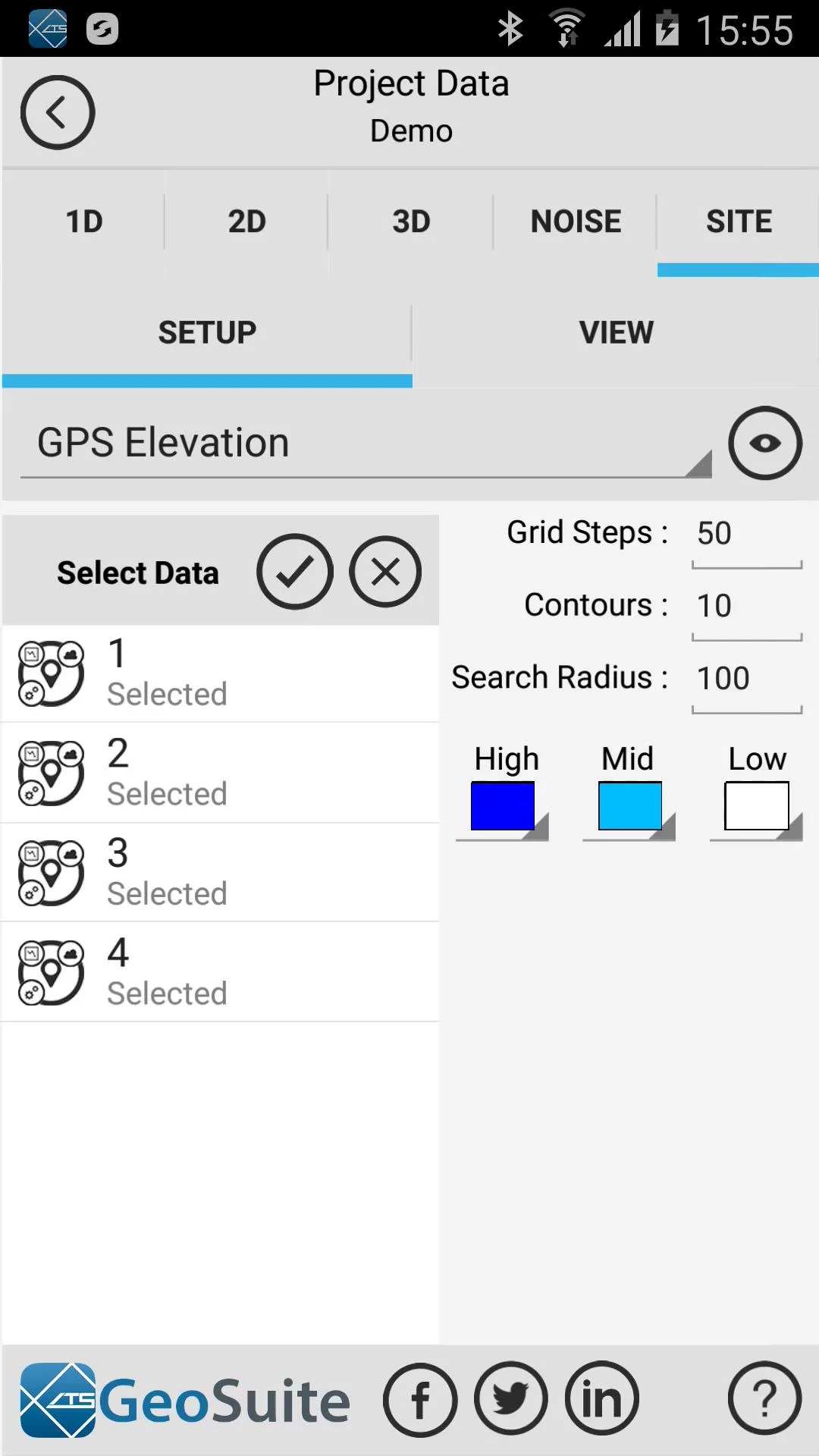Switch to the VIEW sub-tab

click(x=616, y=333)
